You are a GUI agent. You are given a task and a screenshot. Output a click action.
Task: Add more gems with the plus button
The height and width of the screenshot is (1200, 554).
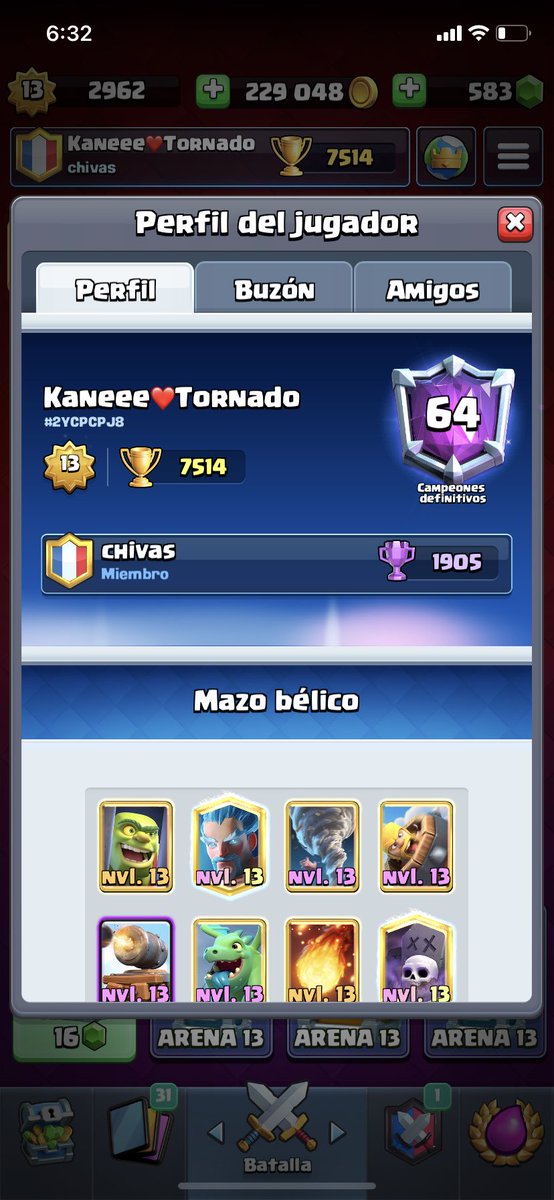[409, 91]
